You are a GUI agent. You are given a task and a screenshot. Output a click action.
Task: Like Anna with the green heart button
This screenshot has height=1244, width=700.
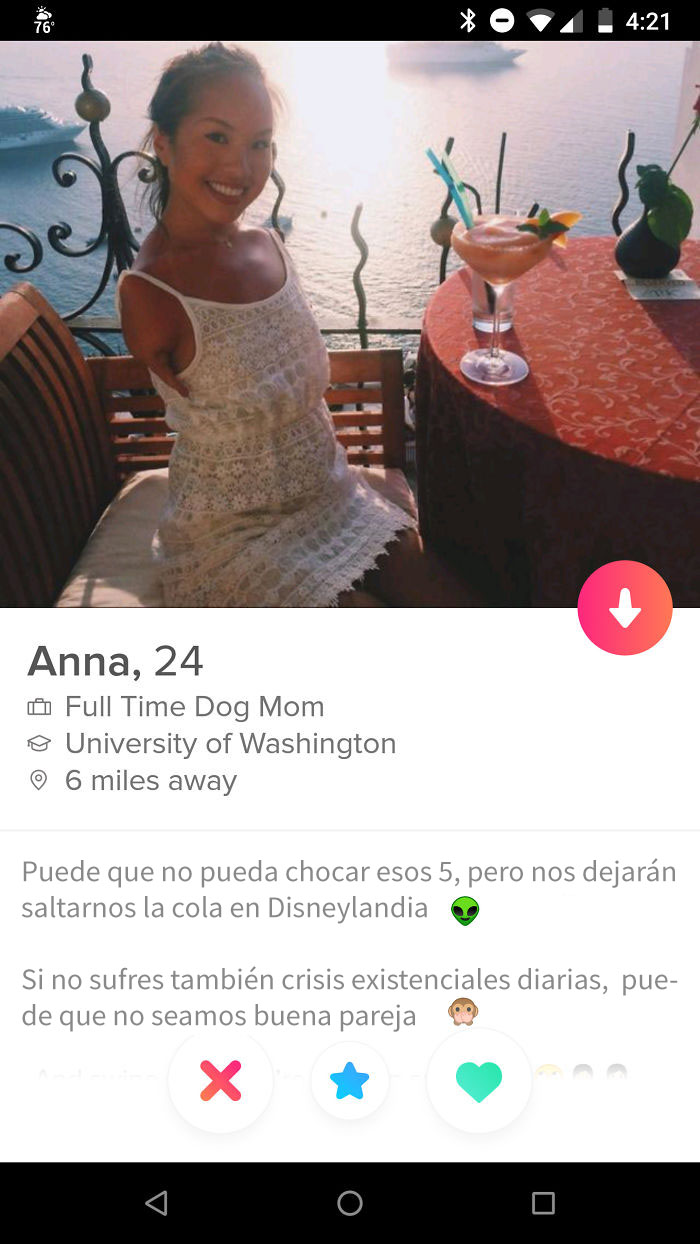coord(479,1081)
